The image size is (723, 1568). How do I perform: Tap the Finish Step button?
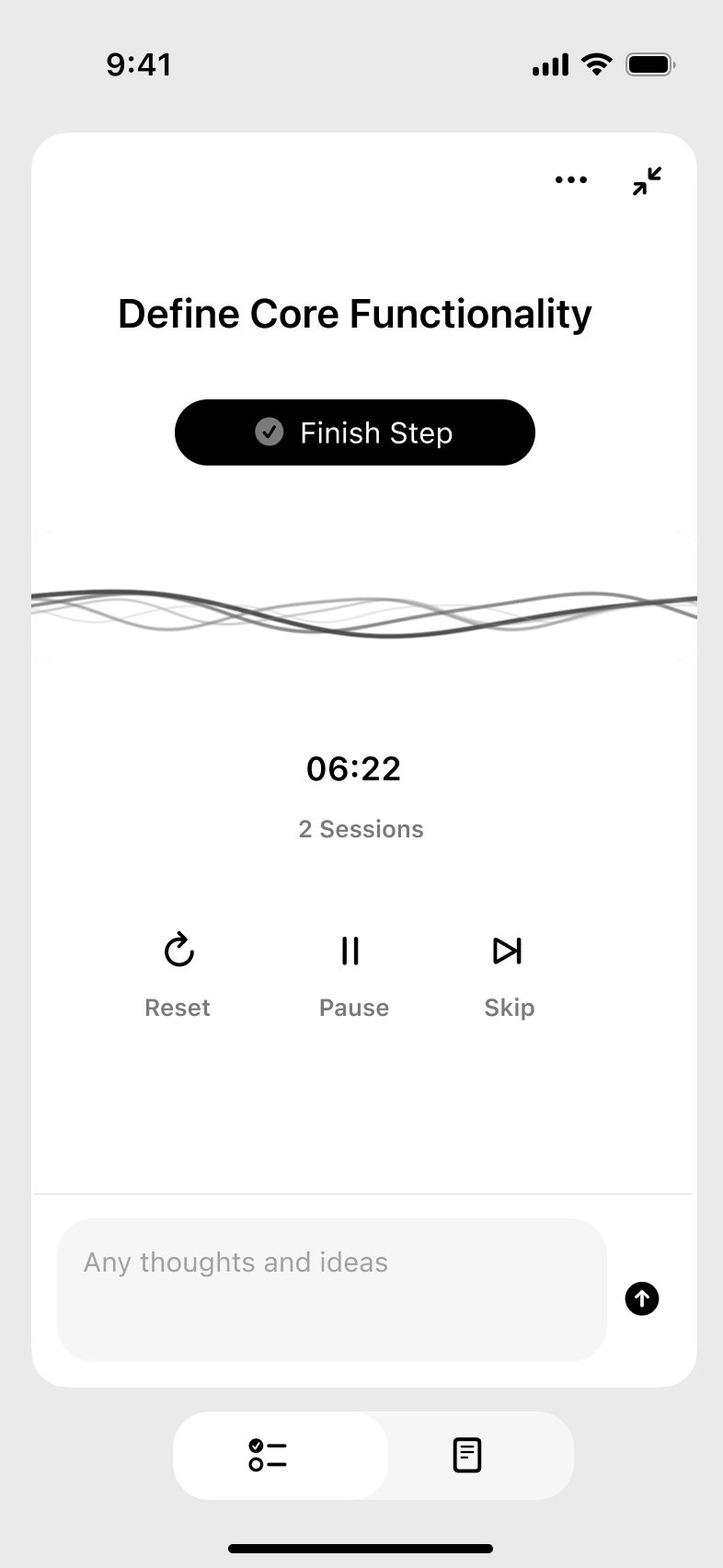click(355, 432)
